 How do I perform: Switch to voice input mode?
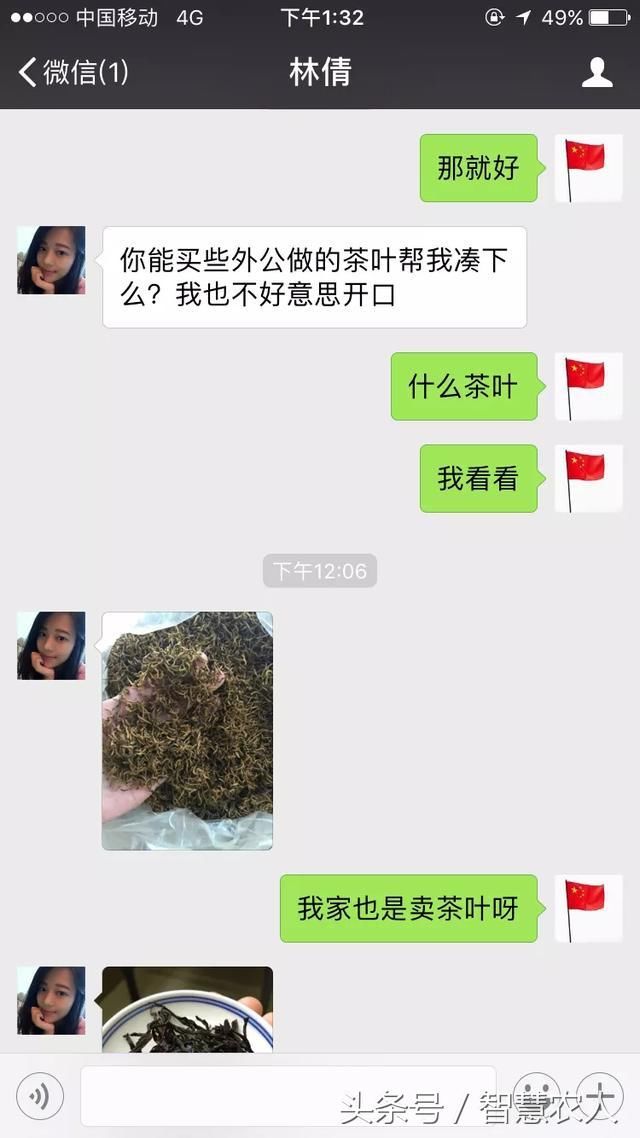point(40,1097)
